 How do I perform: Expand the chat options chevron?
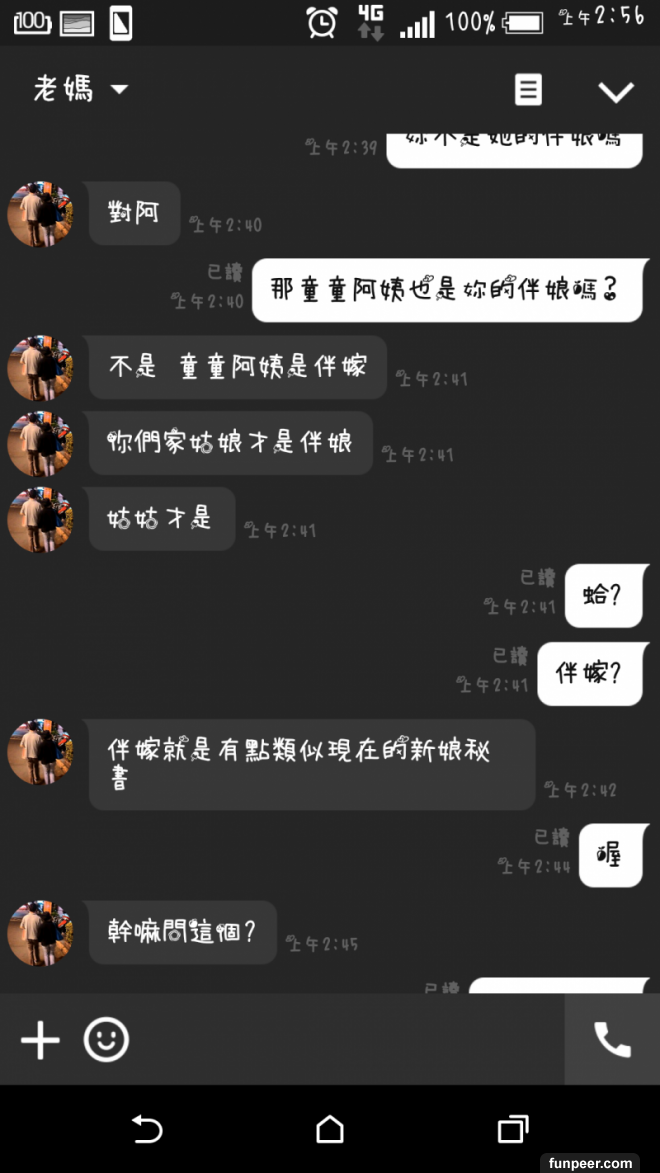(x=615, y=91)
